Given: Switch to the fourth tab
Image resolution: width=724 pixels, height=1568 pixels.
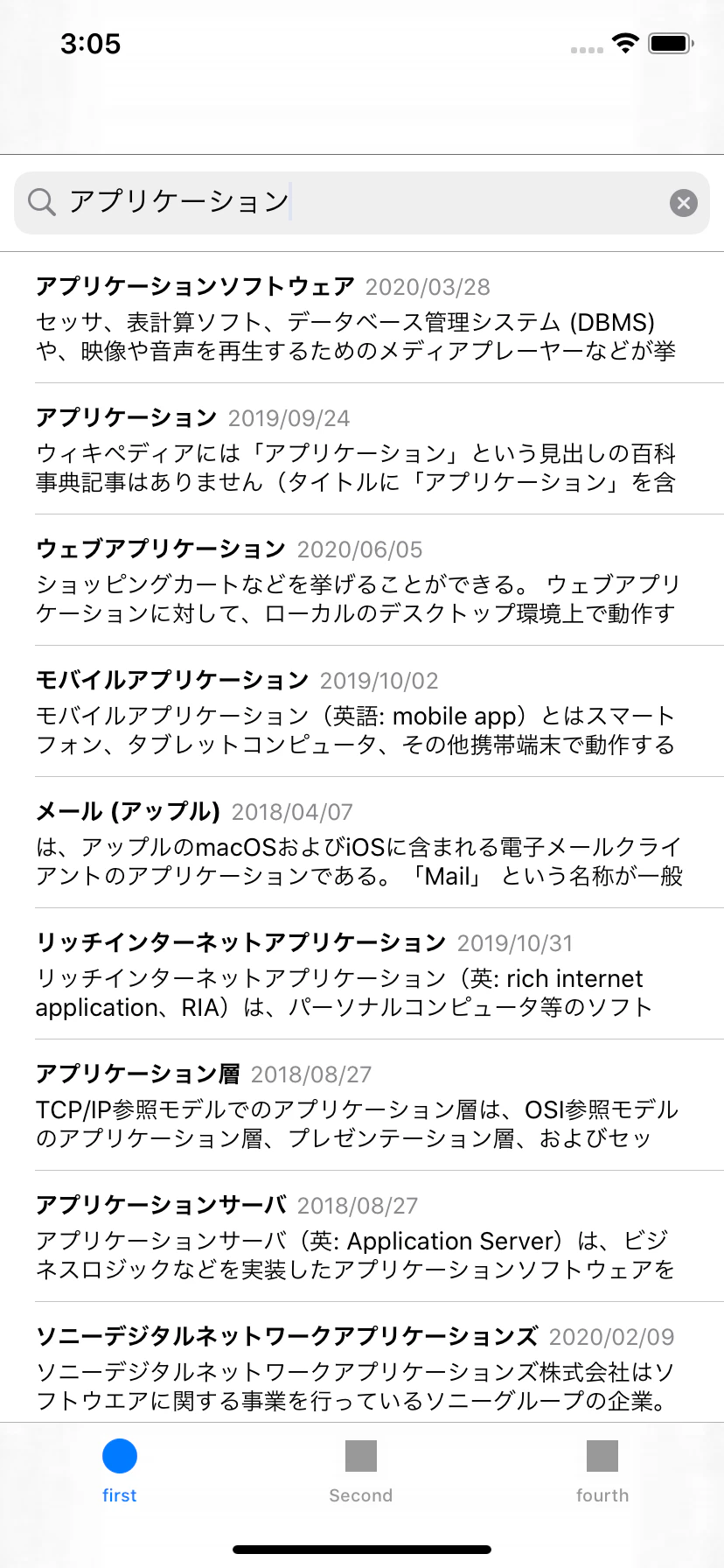Looking at the screenshot, I should (602, 1474).
